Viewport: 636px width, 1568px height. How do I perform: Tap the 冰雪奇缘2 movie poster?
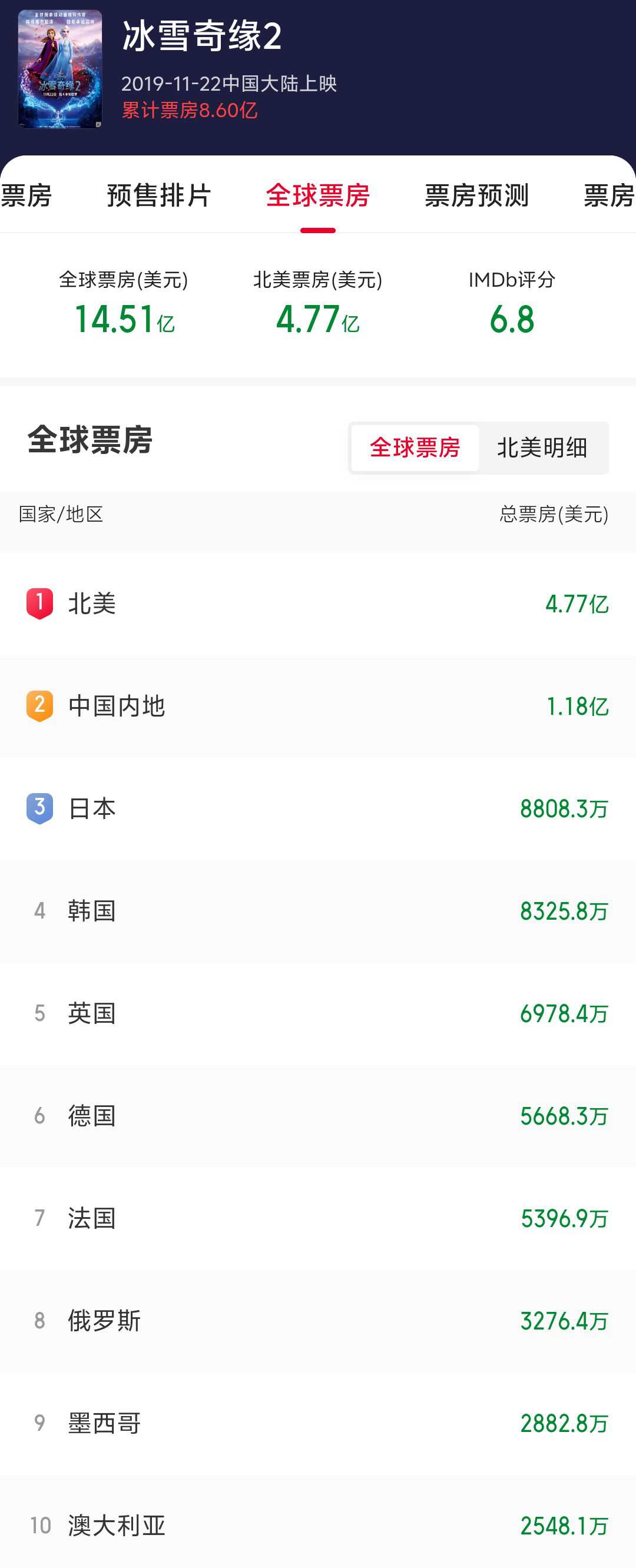(59, 69)
